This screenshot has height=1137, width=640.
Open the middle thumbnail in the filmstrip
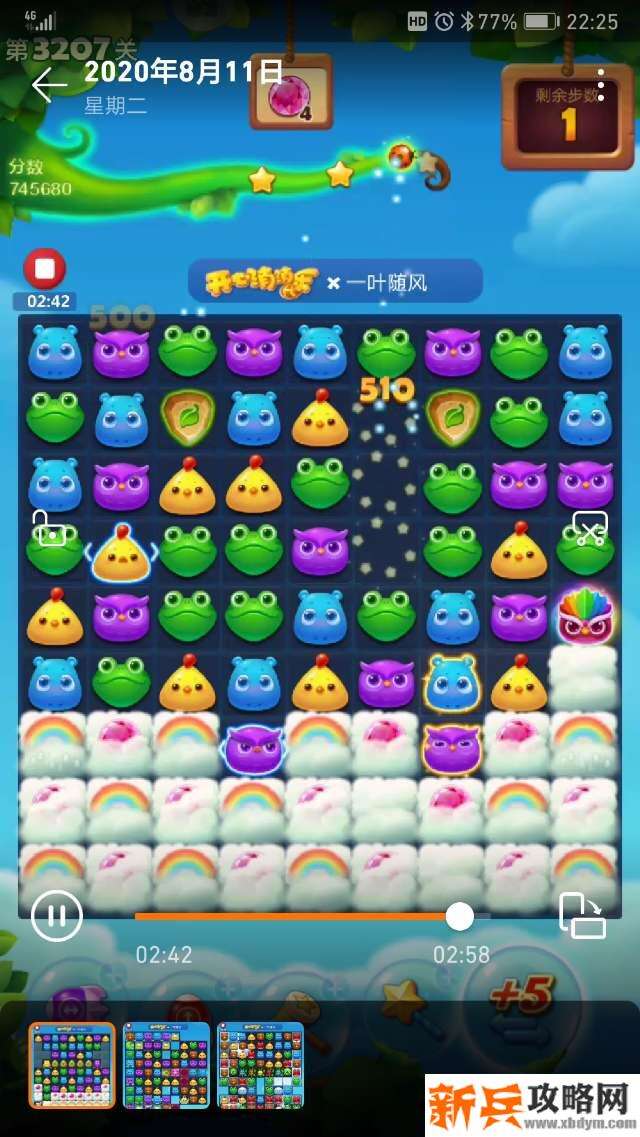pyautogui.click(x=166, y=1065)
